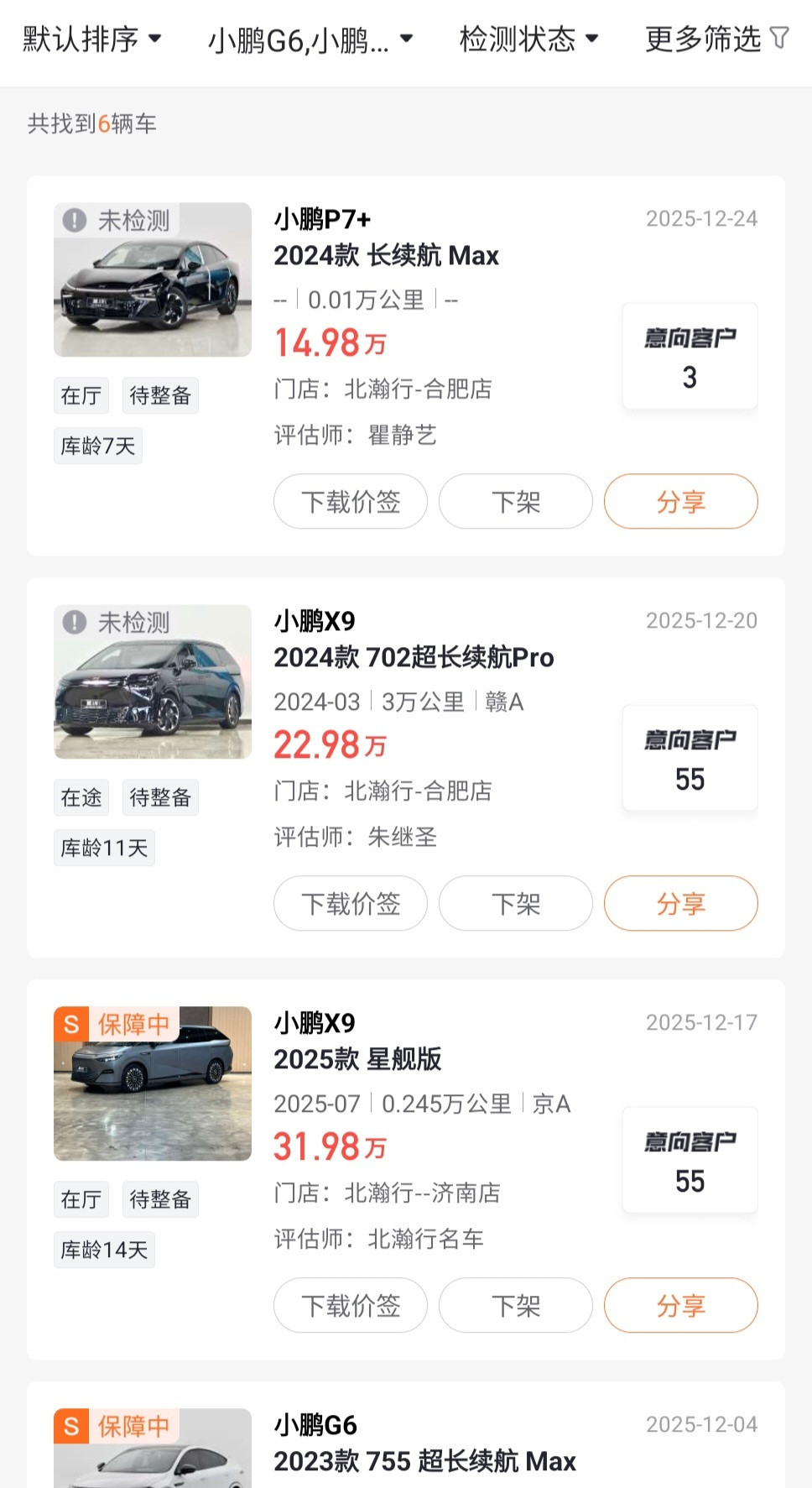Screen dimensions: 812x1488
Task: Click 下架 on the 小鹏X9 星舰版 listing
Action: (x=515, y=1305)
